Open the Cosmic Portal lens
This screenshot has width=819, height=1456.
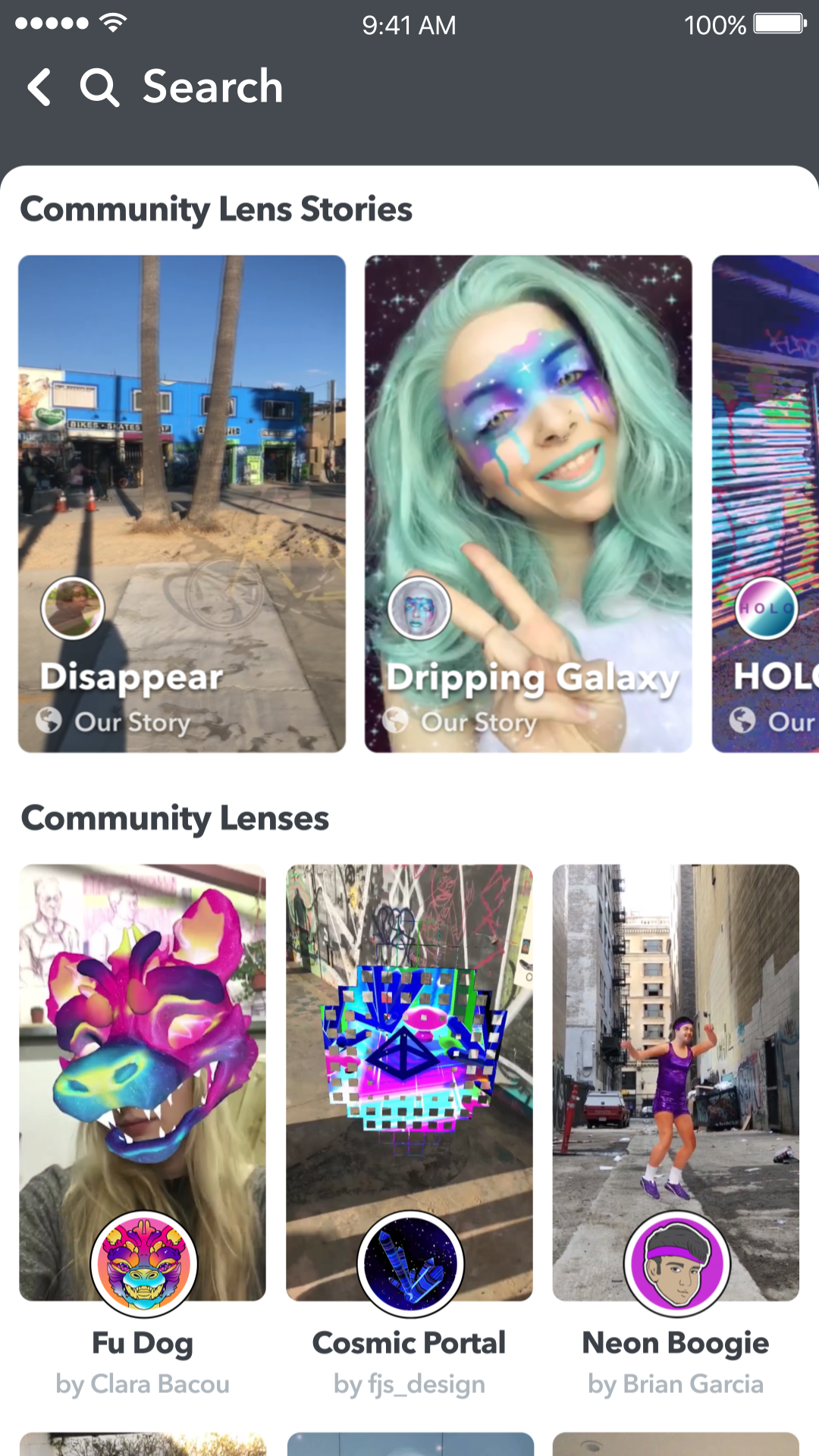click(x=409, y=1130)
